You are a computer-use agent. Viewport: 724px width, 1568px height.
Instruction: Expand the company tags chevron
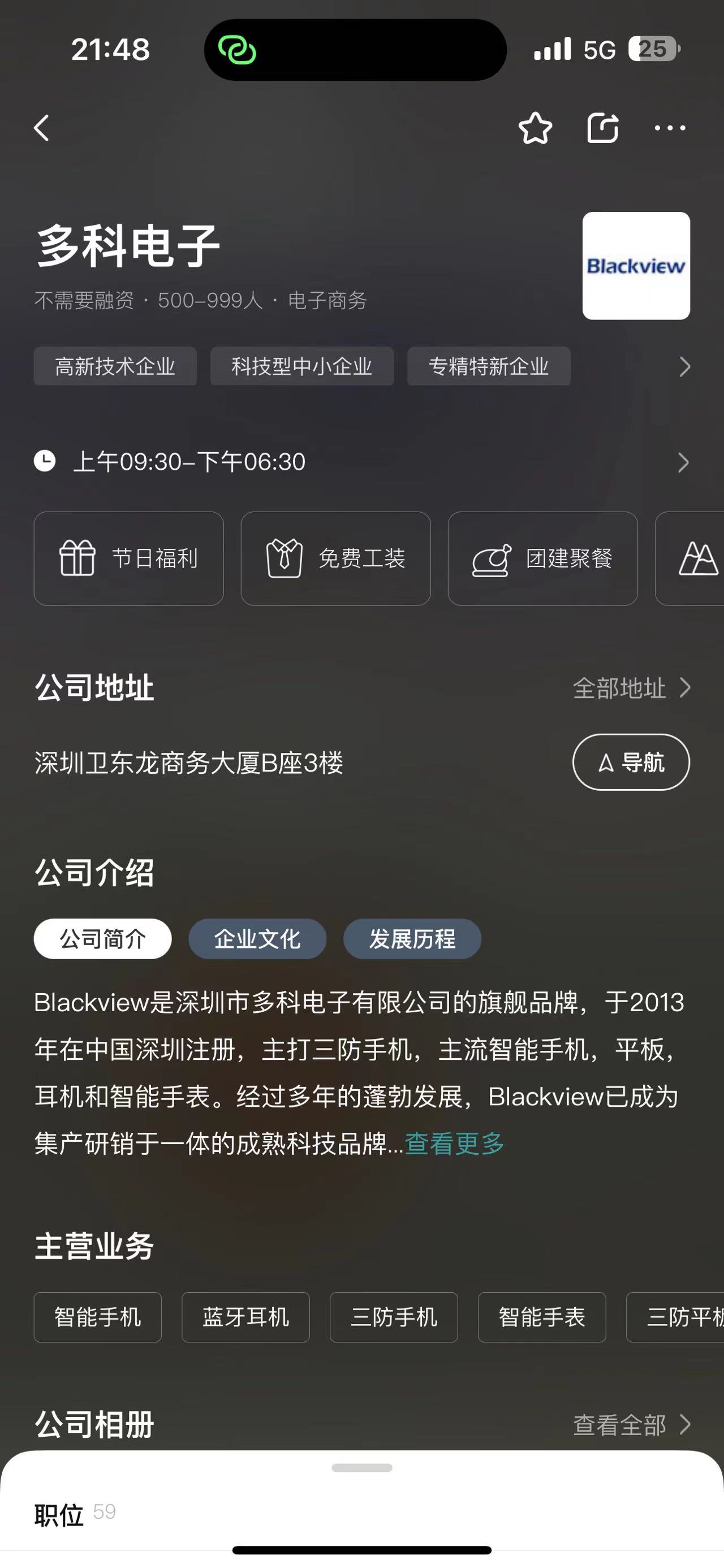(684, 366)
